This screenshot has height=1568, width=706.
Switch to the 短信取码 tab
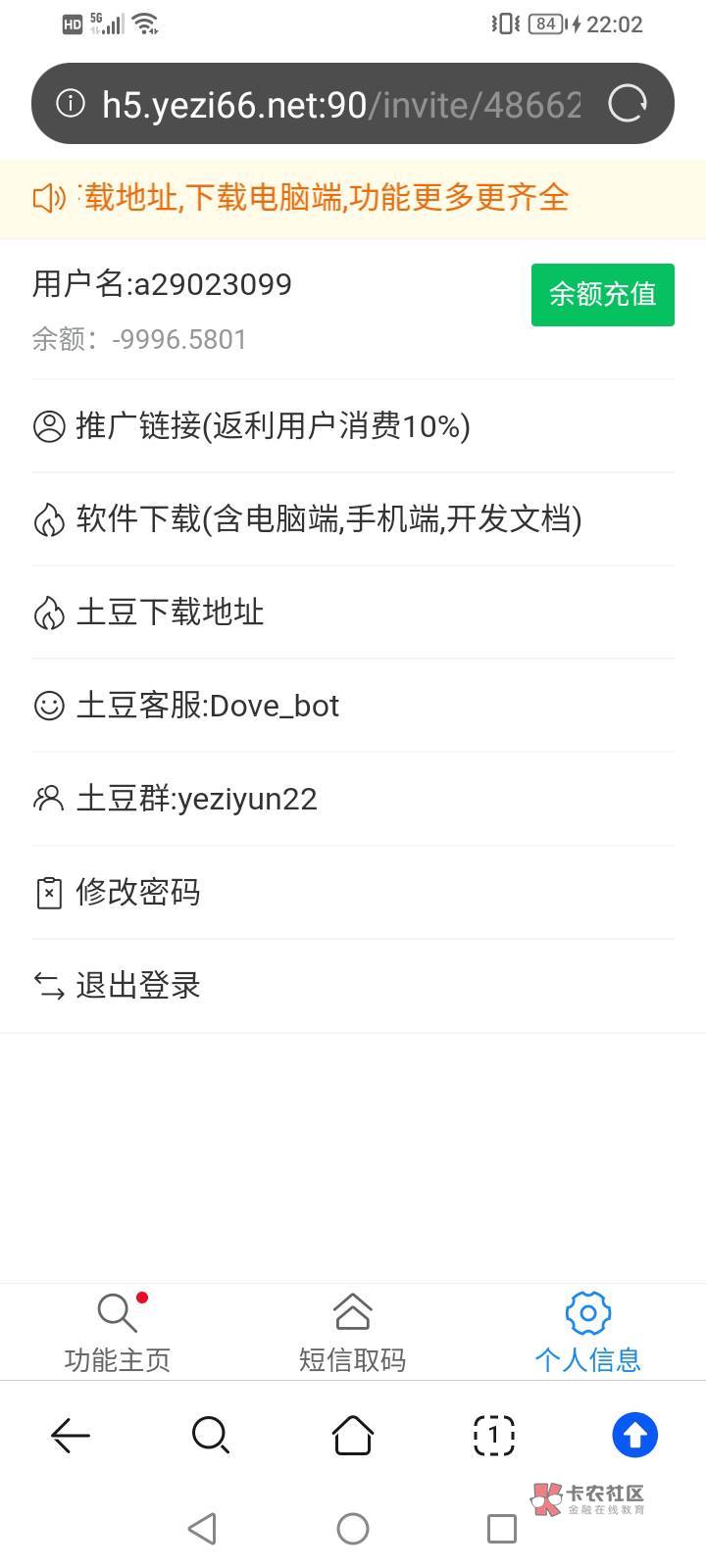coord(352,1333)
